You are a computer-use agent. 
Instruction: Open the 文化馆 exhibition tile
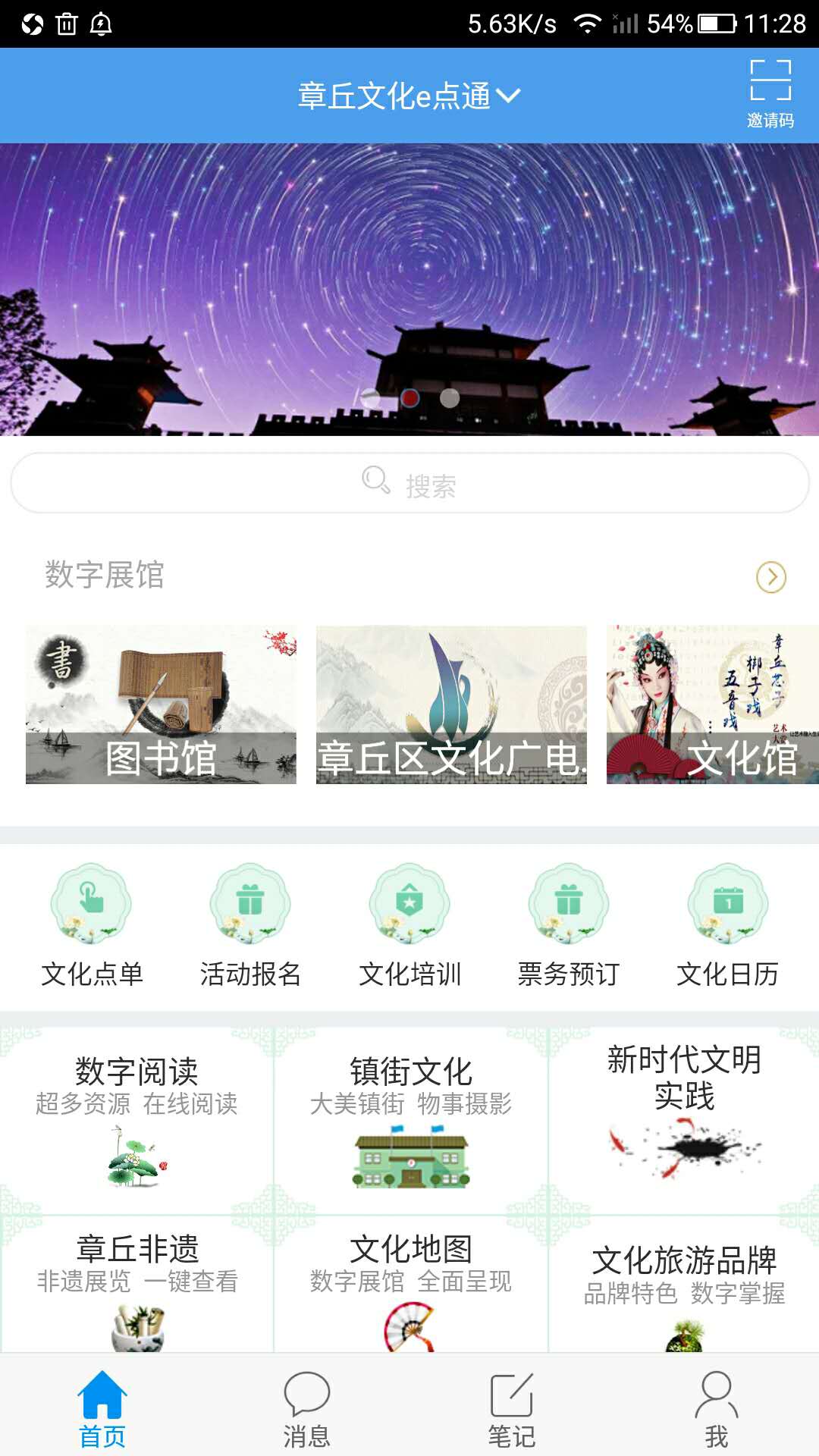[711, 704]
